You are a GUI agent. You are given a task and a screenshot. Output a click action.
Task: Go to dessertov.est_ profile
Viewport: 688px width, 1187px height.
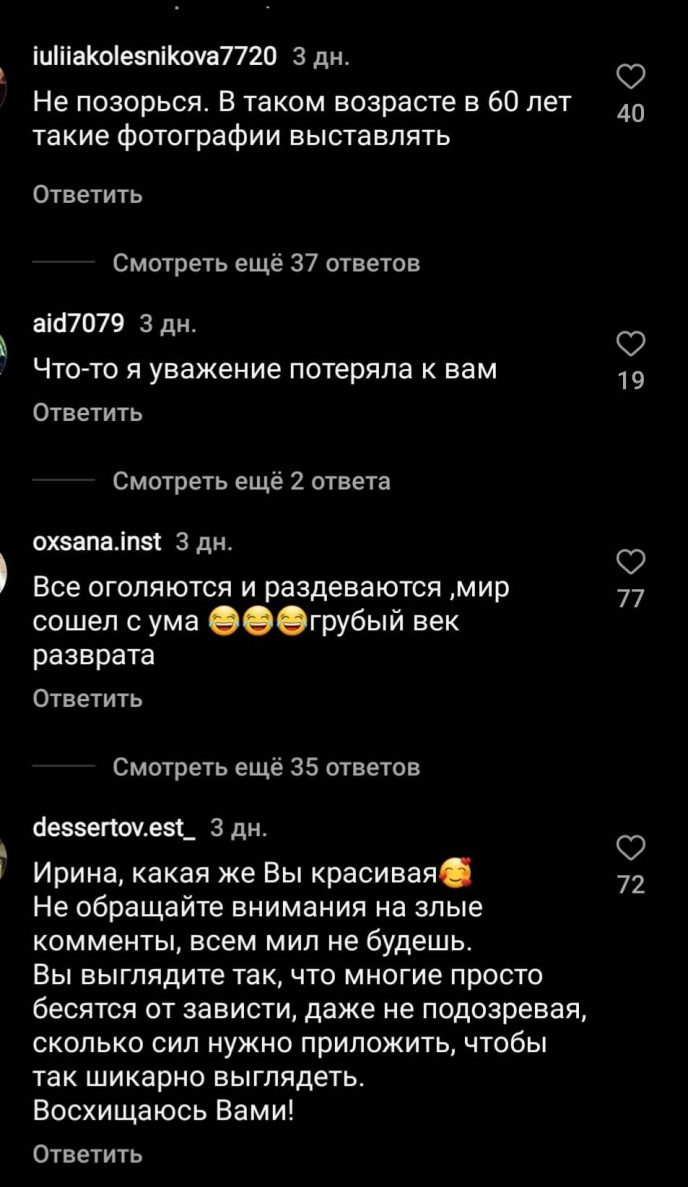coord(114,827)
